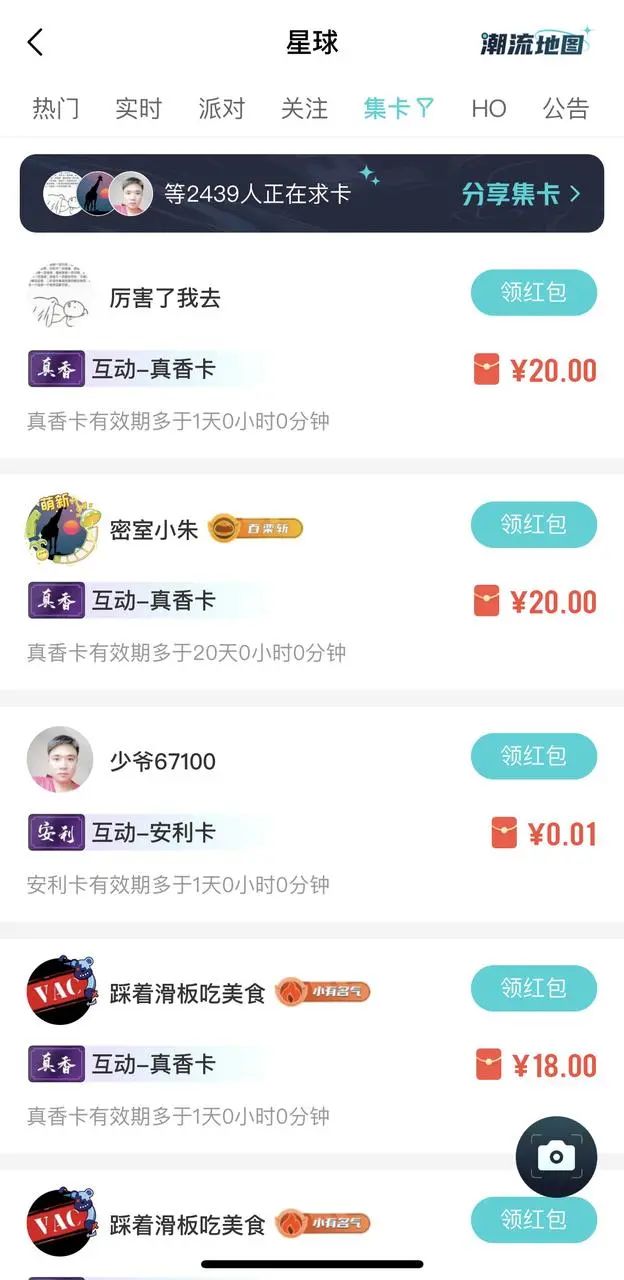The width and height of the screenshot is (624, 1280).
Task: Switch to the 热门 tab
Action: 56,108
